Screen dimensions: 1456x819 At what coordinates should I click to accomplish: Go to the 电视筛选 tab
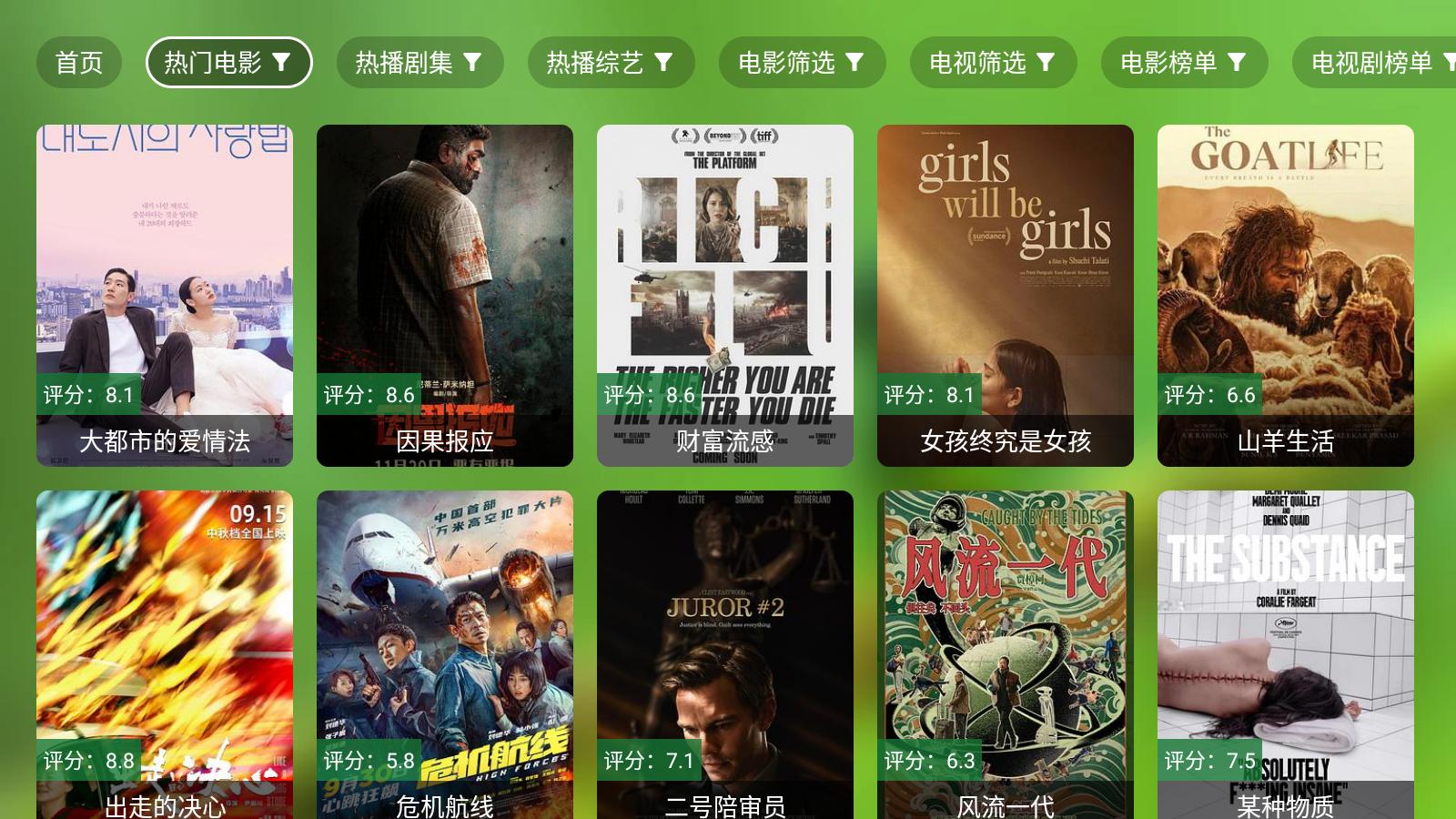pos(993,62)
